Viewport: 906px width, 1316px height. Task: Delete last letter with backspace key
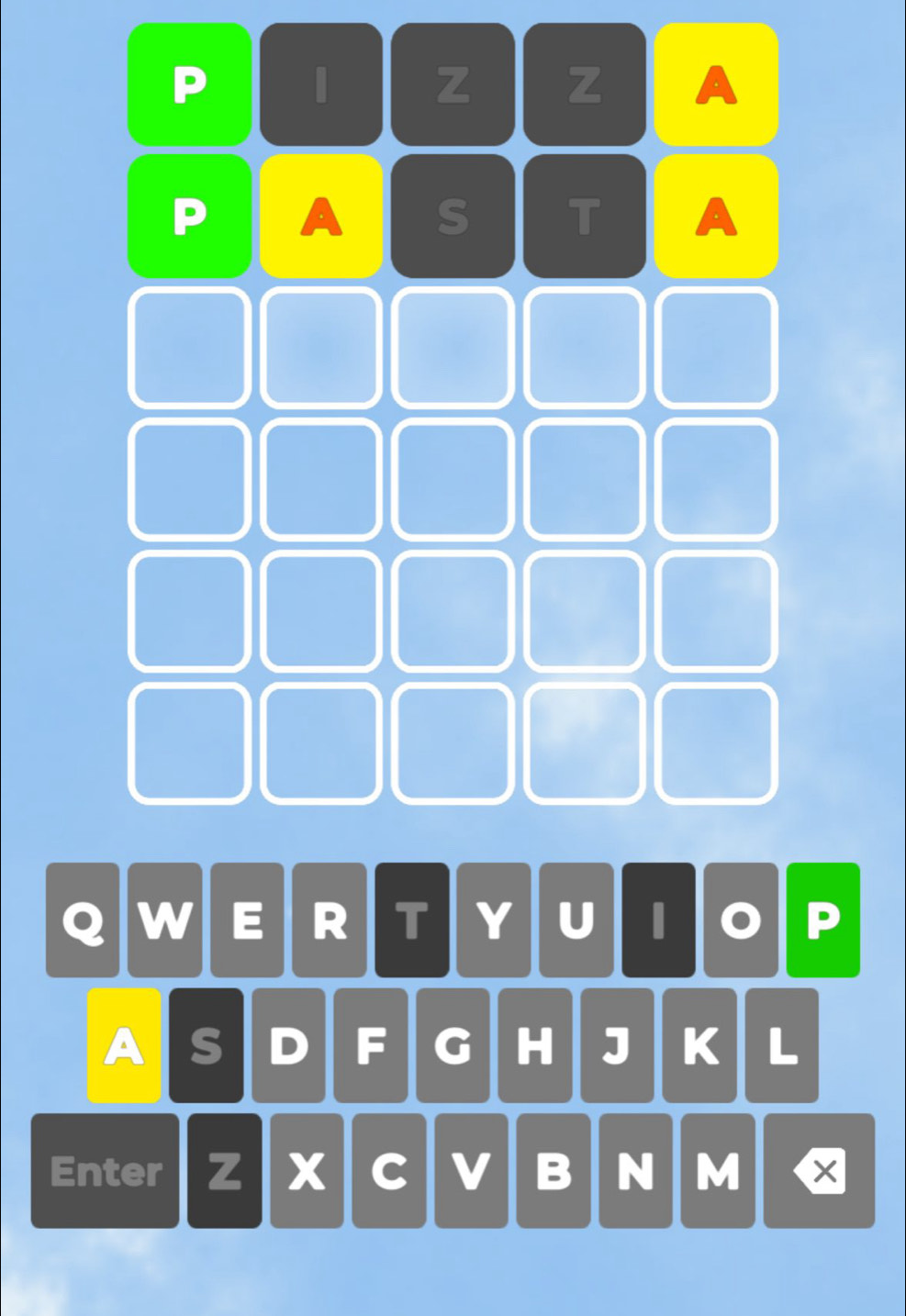(819, 1170)
